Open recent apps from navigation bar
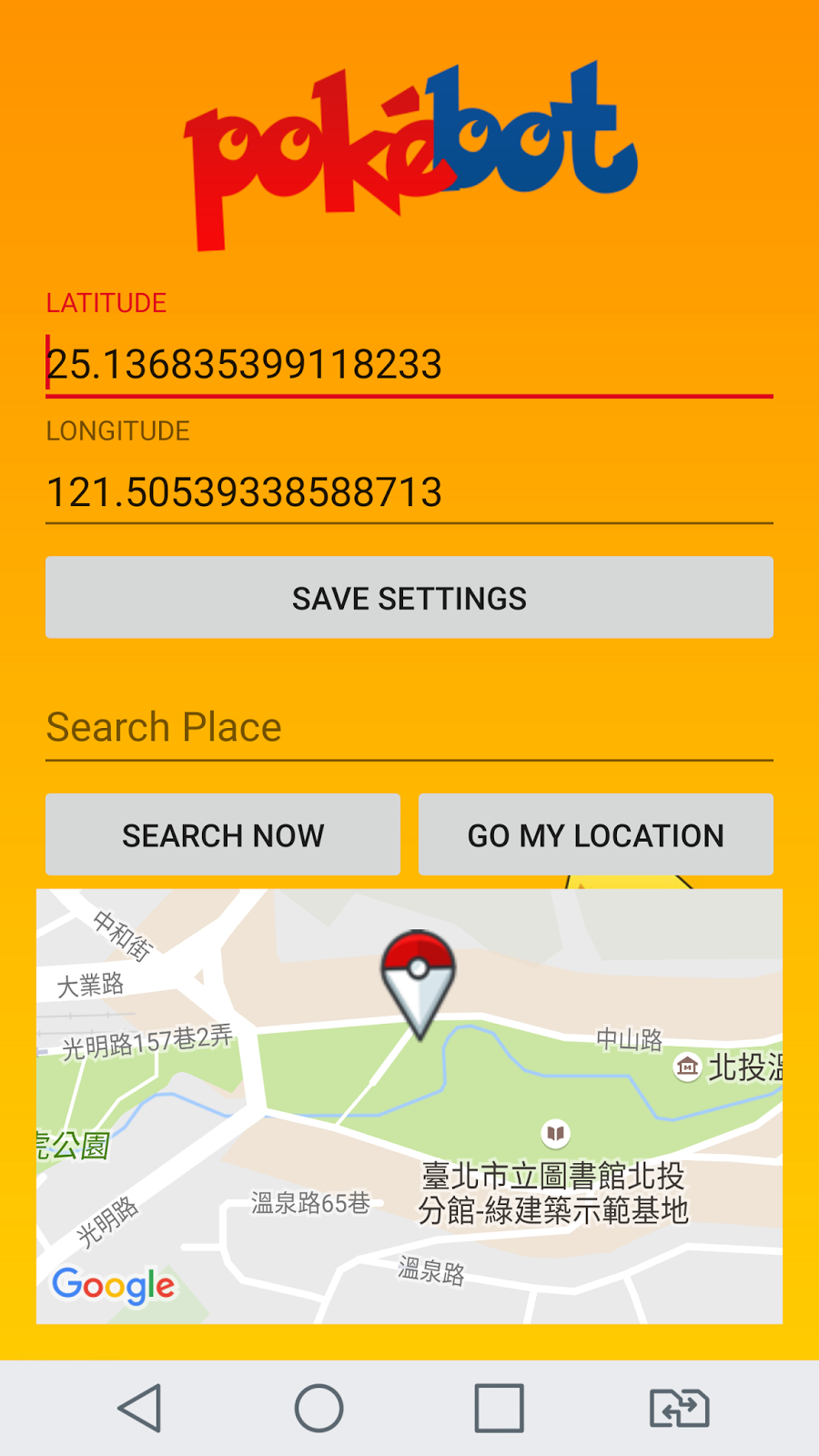The height and width of the screenshot is (1456, 819). pos(499,1408)
